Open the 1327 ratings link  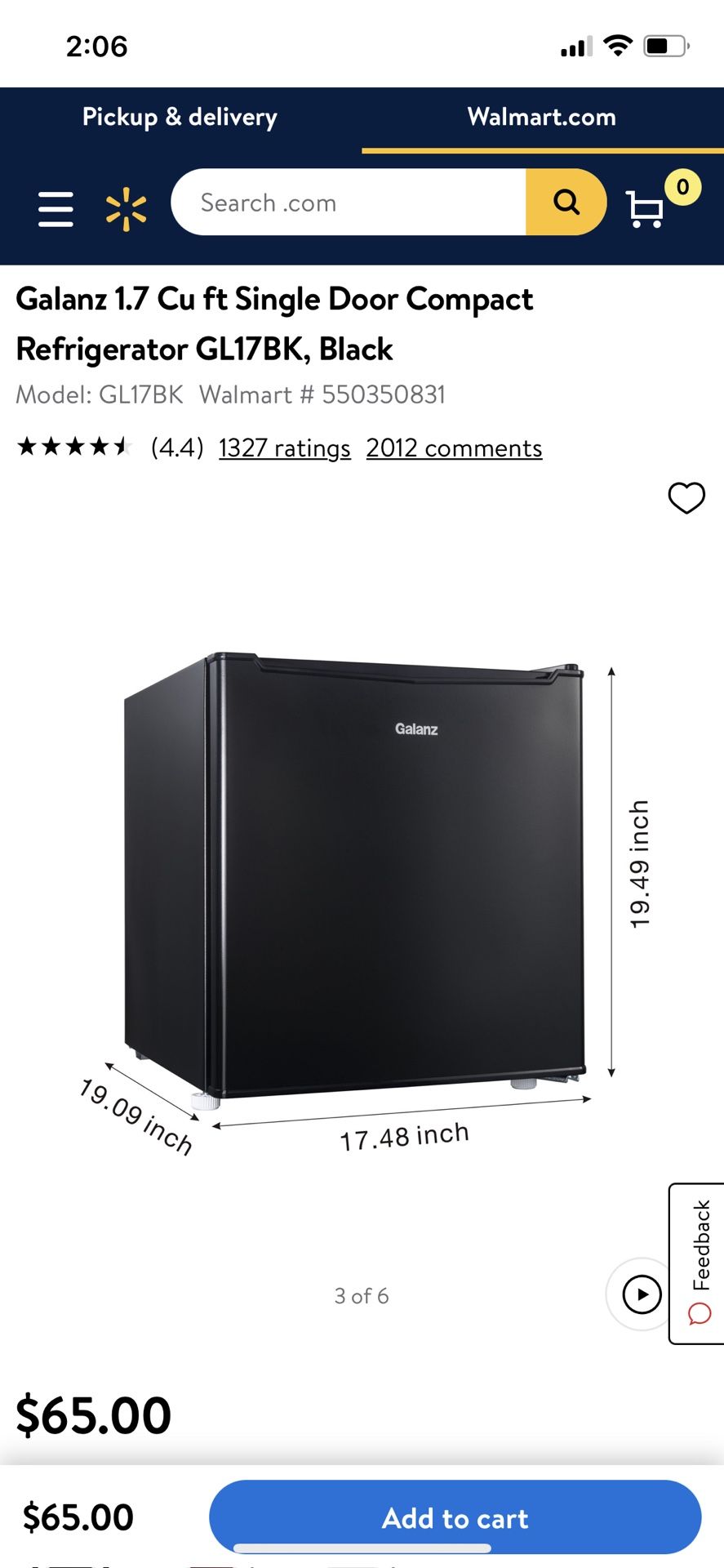point(284,448)
